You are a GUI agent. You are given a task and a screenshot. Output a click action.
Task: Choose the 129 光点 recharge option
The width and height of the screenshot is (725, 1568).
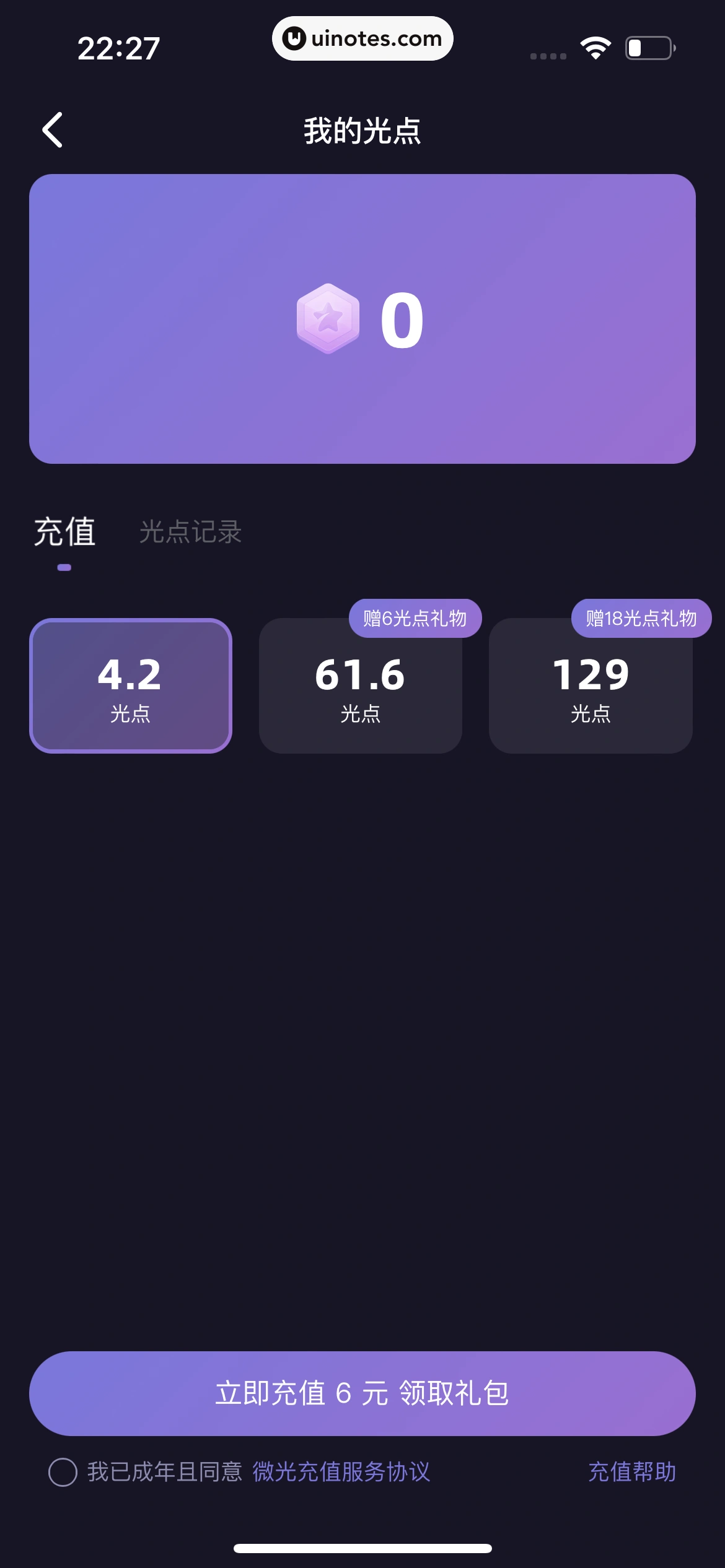[590, 686]
